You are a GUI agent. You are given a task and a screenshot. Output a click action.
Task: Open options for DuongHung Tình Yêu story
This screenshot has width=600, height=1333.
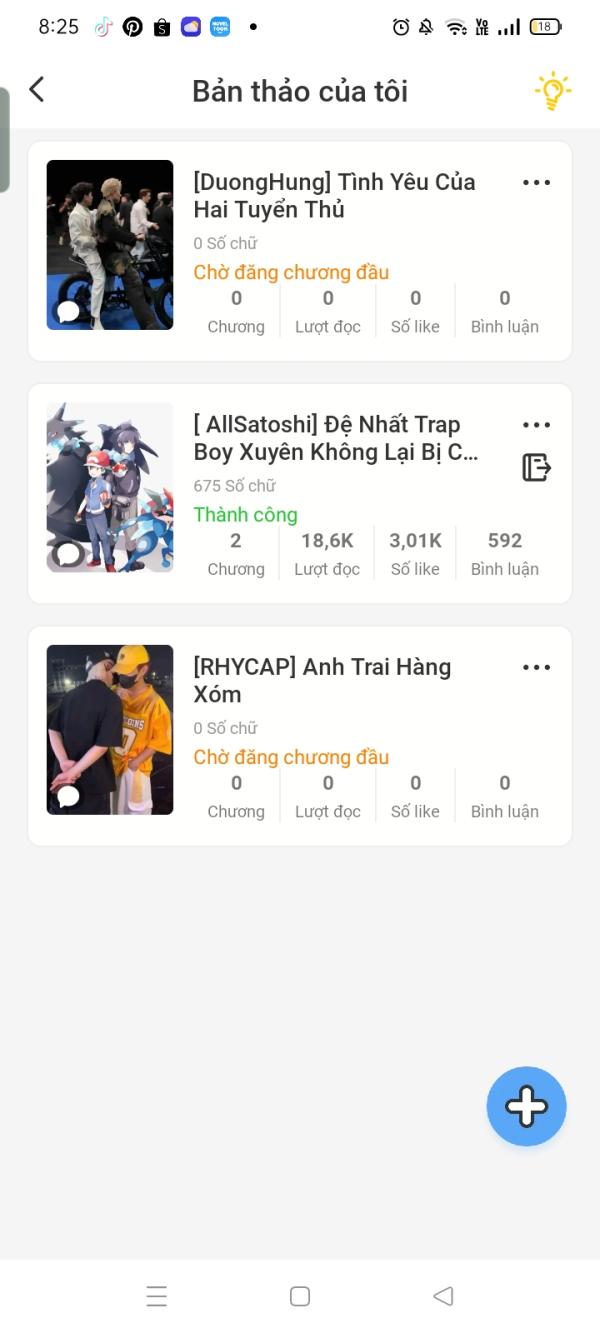pyautogui.click(x=536, y=183)
